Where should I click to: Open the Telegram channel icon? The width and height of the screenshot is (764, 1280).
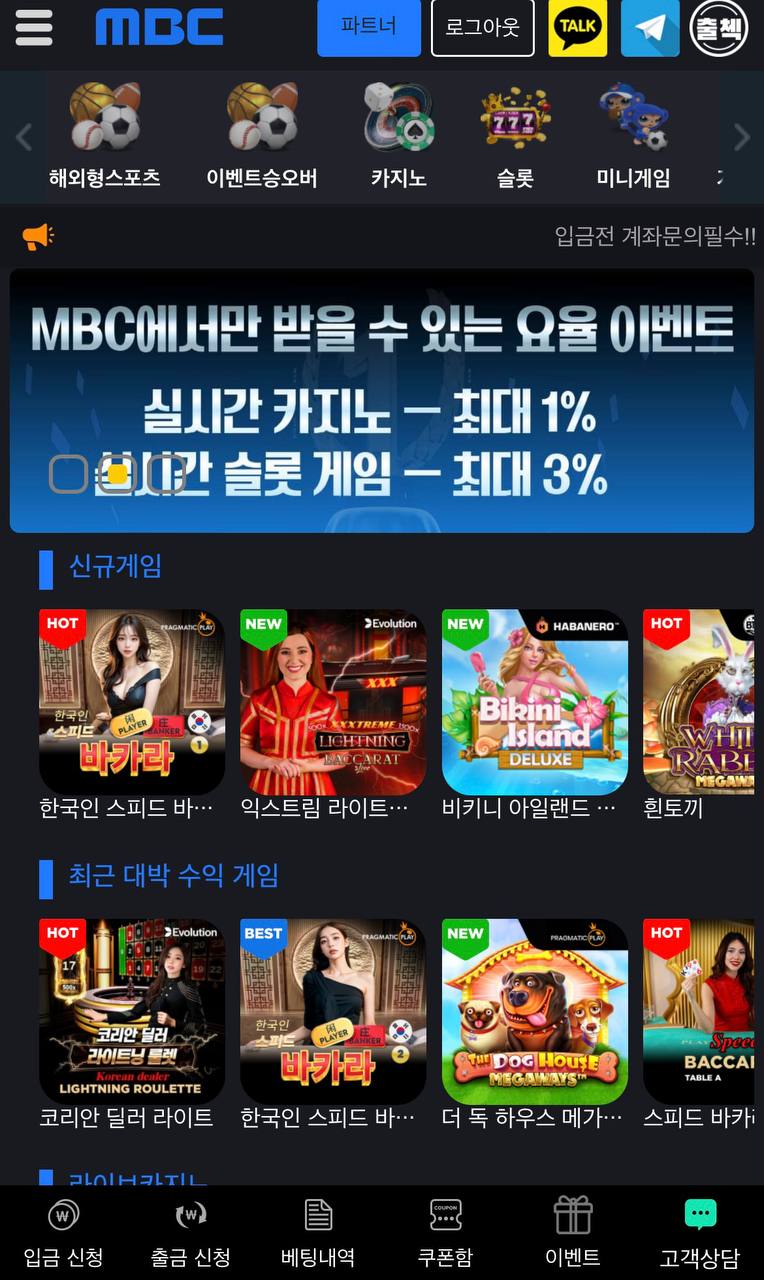click(x=650, y=28)
